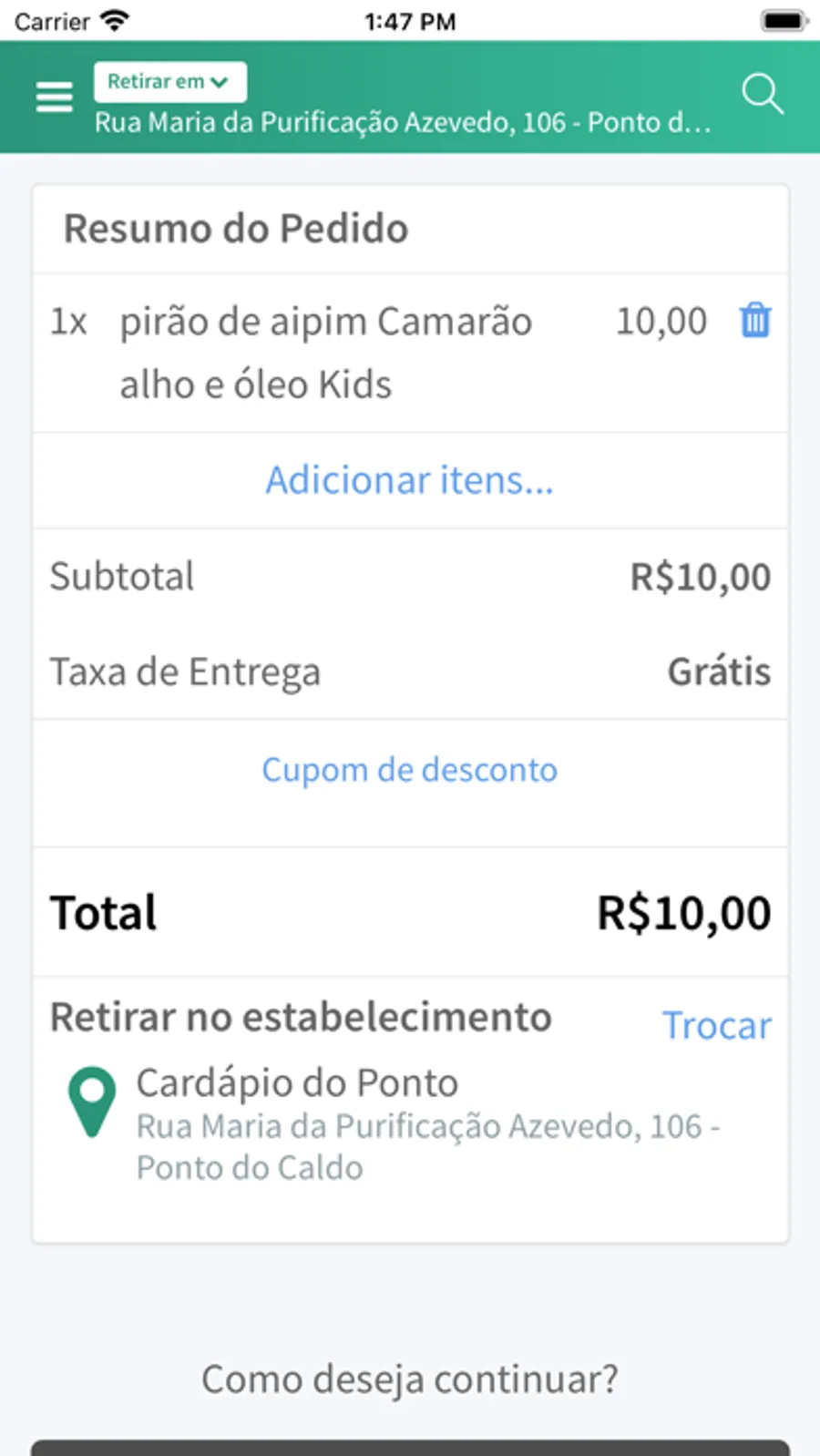Open the hamburger menu
Screen dimensions: 820x1456
pos(54,96)
